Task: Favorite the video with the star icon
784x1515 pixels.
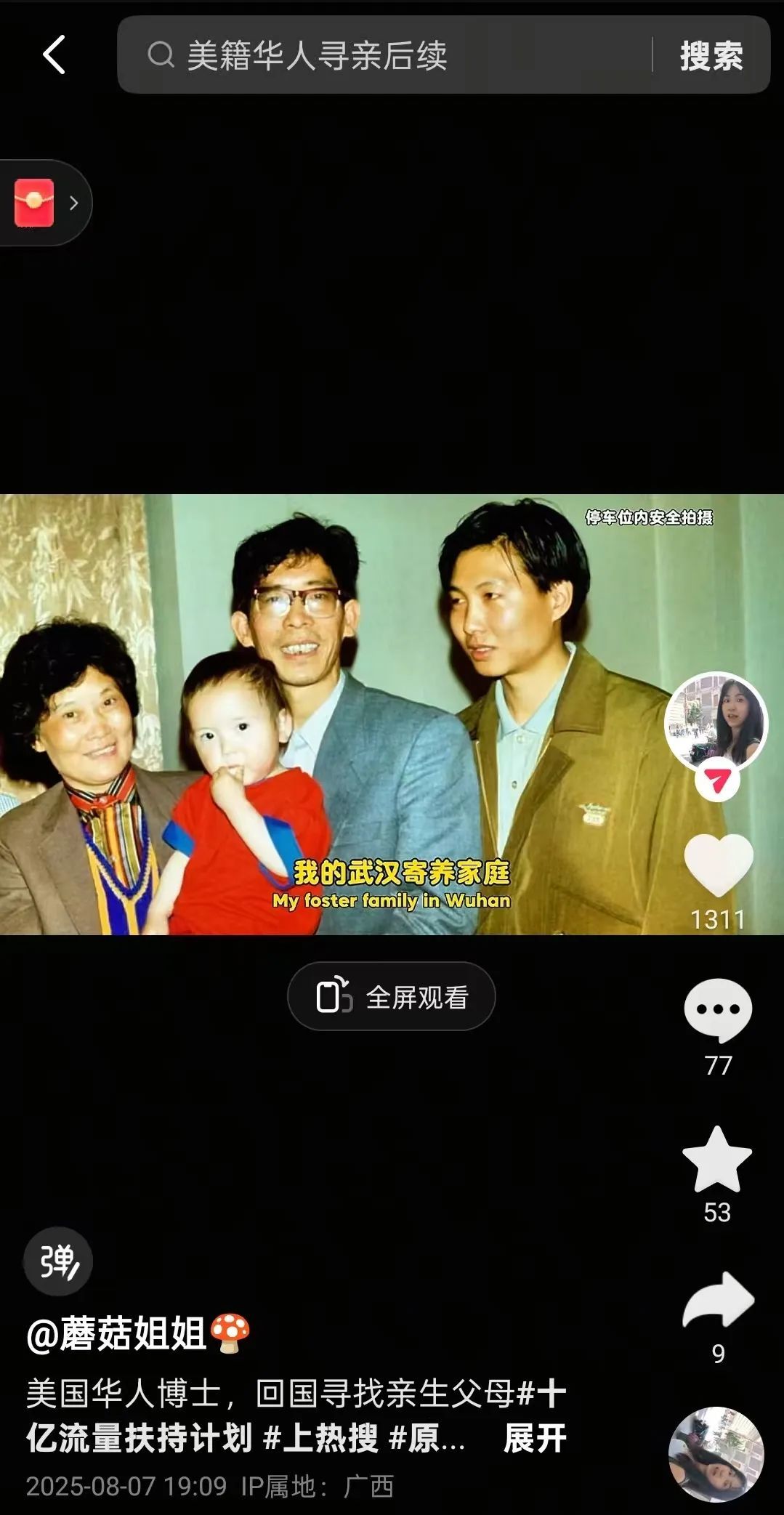Action: pos(717,1160)
